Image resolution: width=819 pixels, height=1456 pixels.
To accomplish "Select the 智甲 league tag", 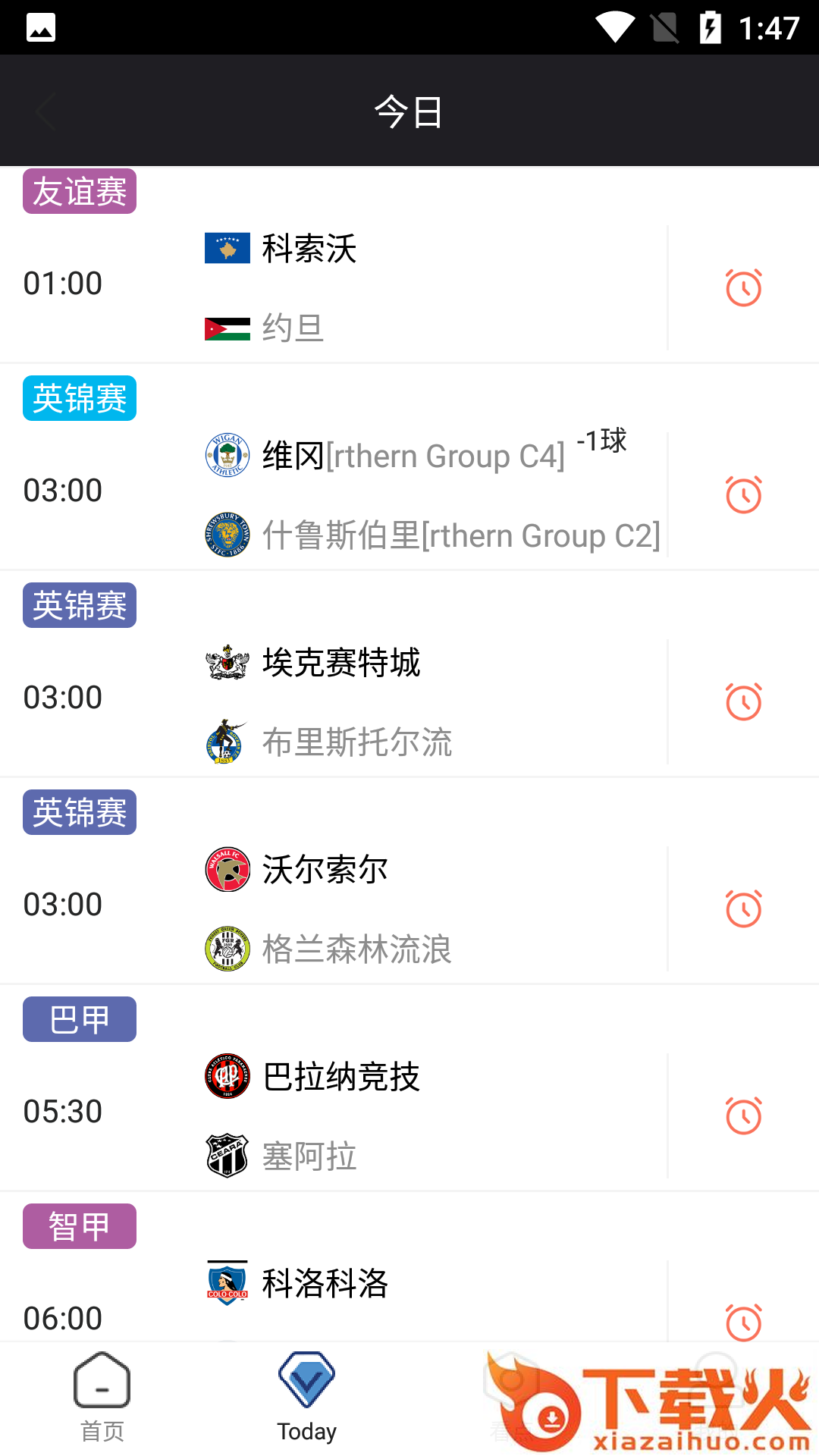I will pyautogui.click(x=79, y=1225).
